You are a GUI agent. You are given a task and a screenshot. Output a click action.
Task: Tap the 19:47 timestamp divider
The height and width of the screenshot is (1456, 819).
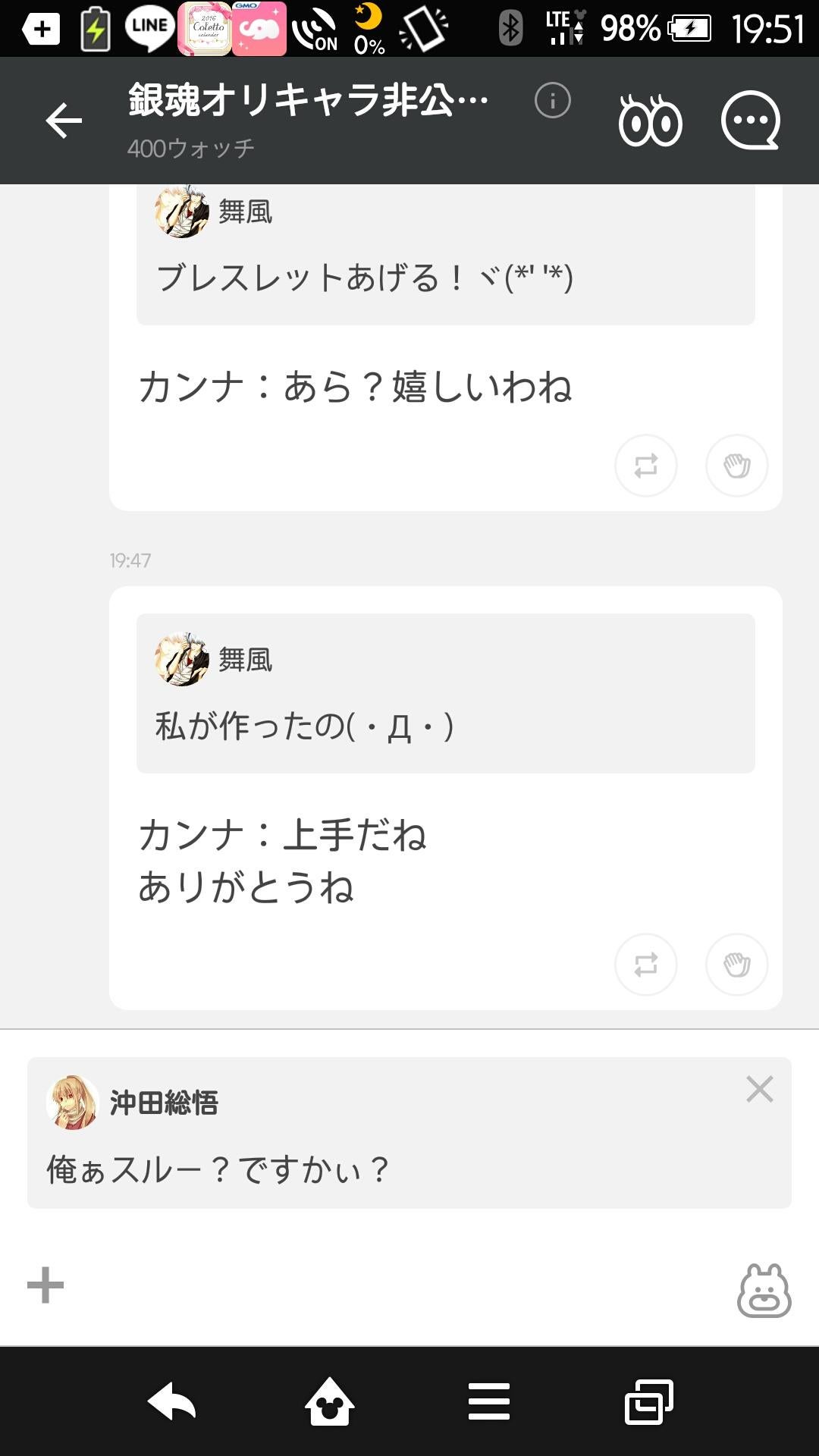pos(130,560)
